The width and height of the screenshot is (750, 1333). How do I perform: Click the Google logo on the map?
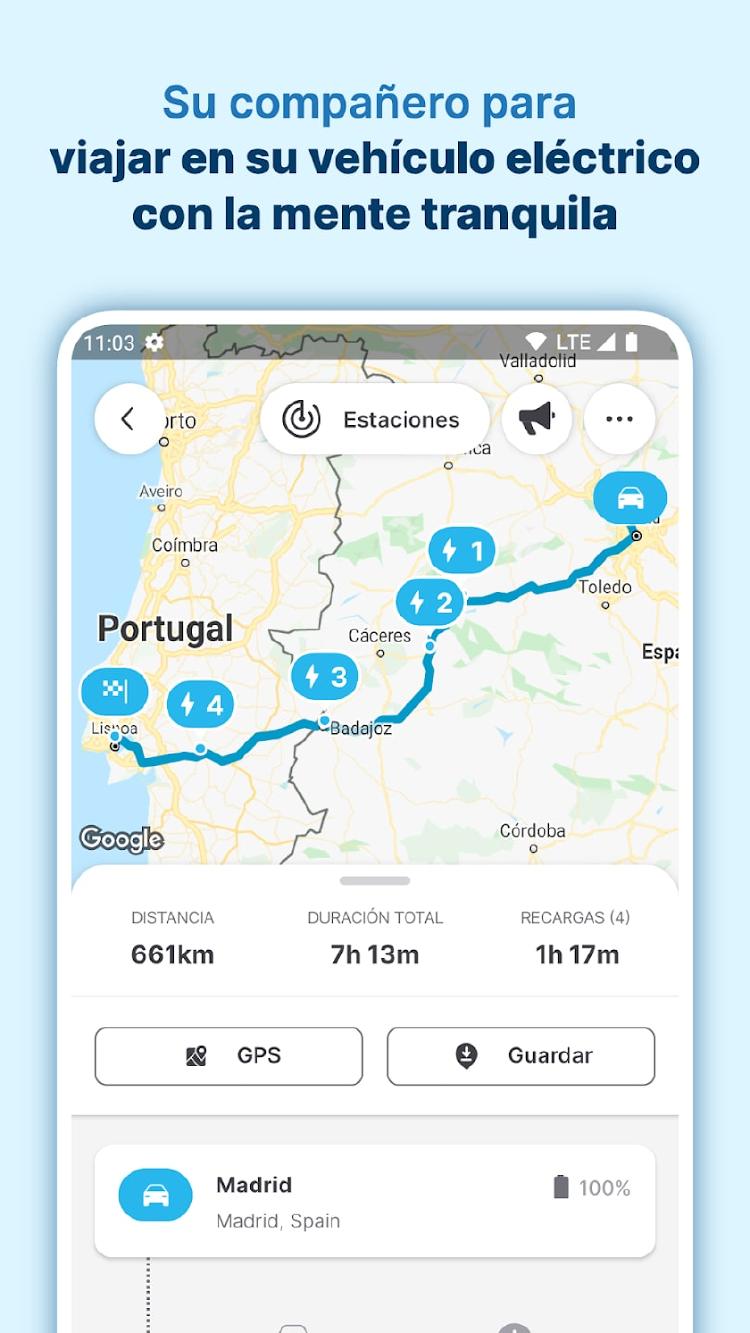point(120,840)
